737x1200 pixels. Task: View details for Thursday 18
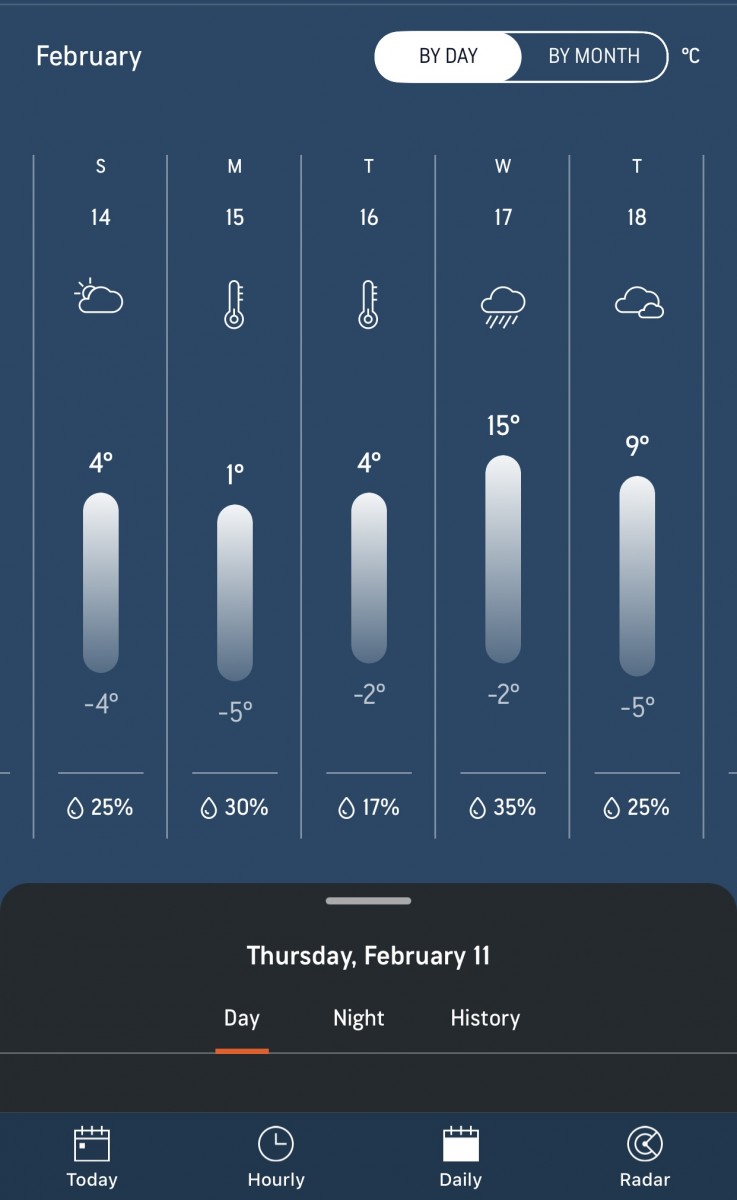(x=637, y=495)
